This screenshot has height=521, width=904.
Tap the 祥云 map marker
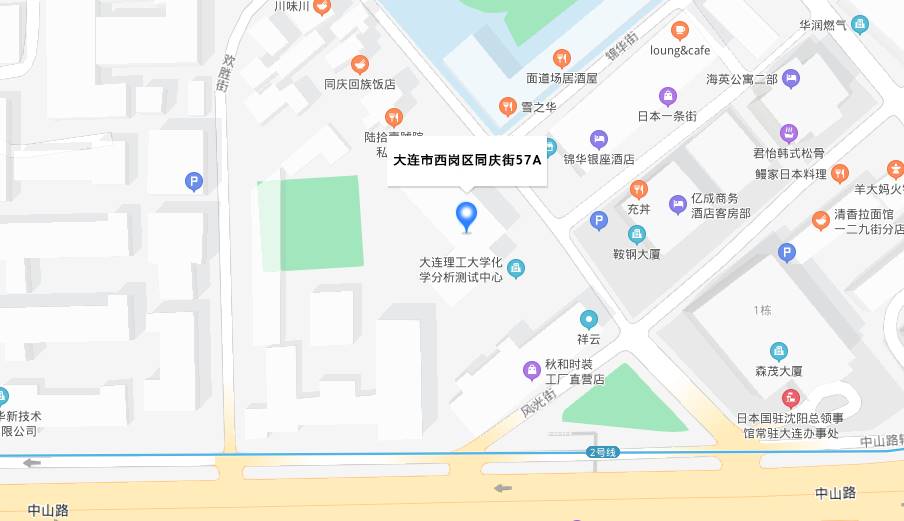[589, 319]
